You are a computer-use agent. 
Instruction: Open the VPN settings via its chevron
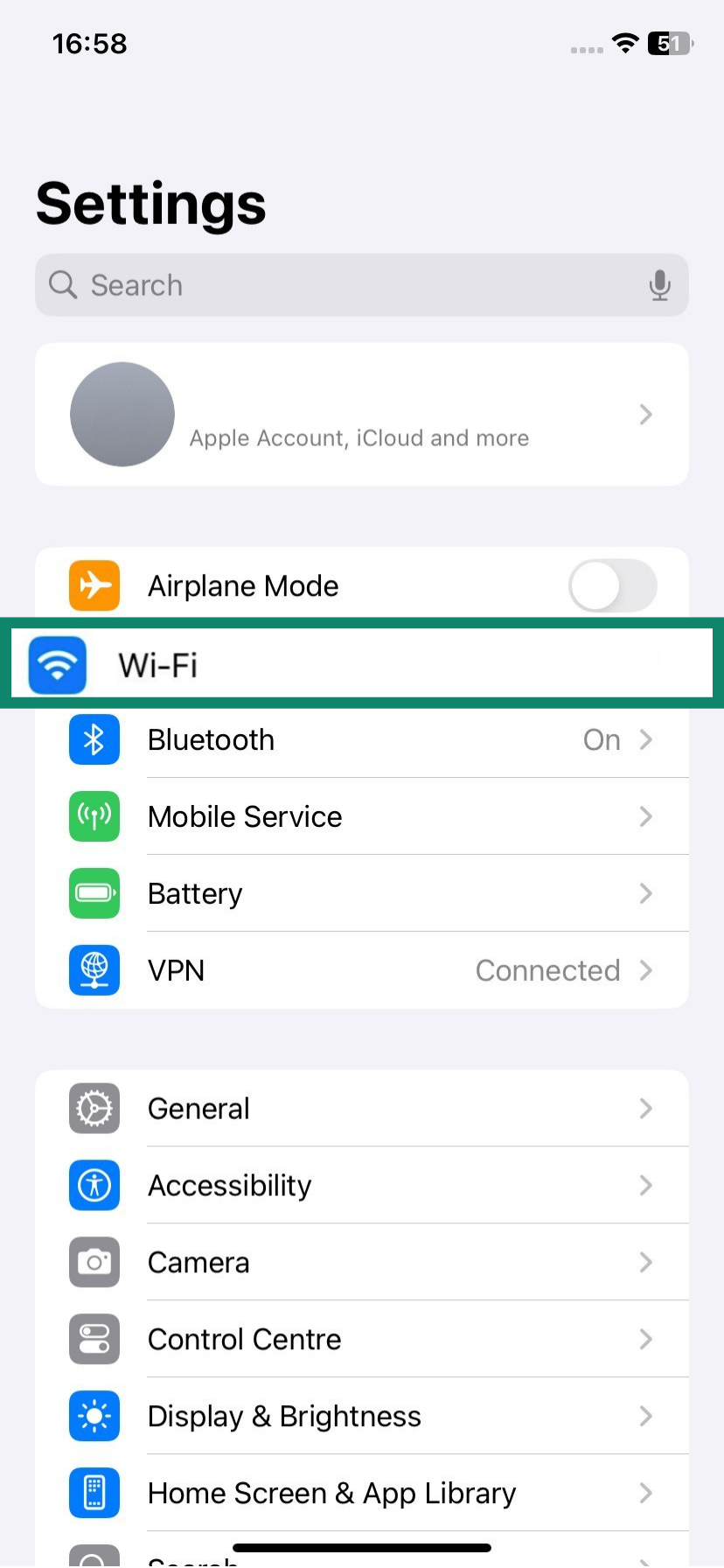click(645, 970)
